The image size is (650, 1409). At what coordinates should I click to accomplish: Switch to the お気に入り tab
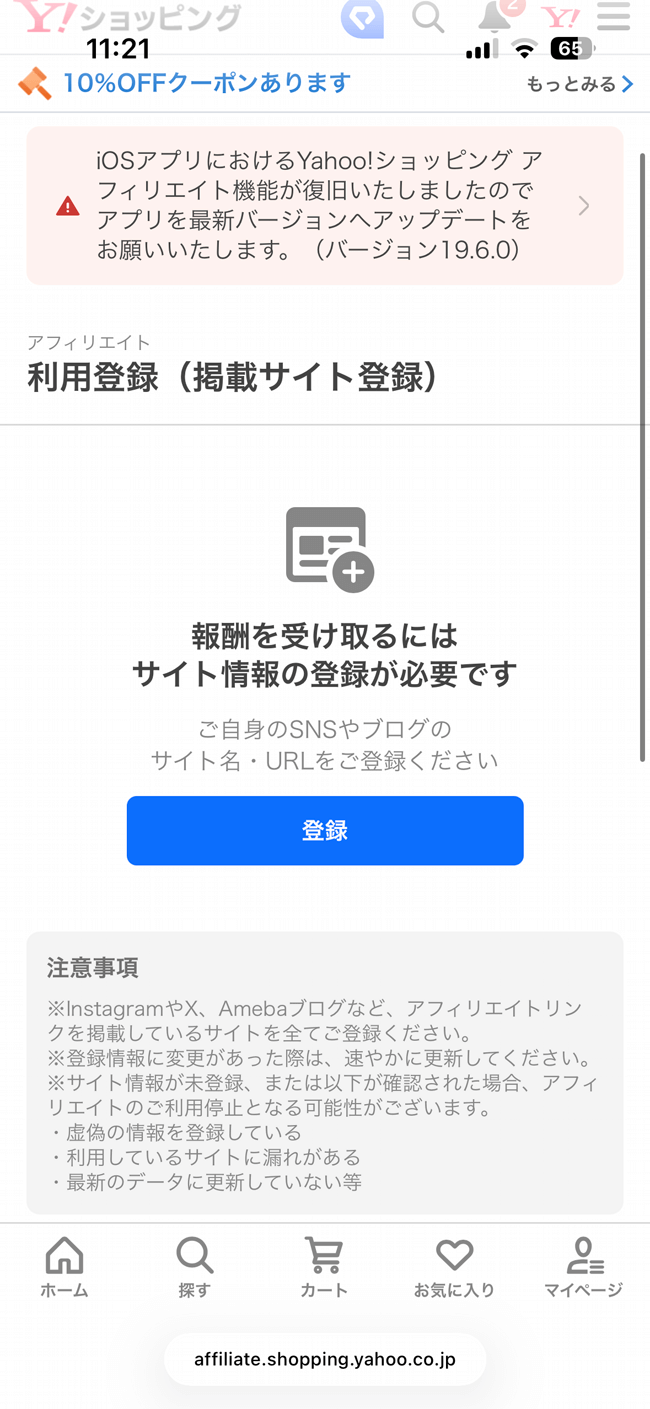pyautogui.click(x=454, y=1266)
